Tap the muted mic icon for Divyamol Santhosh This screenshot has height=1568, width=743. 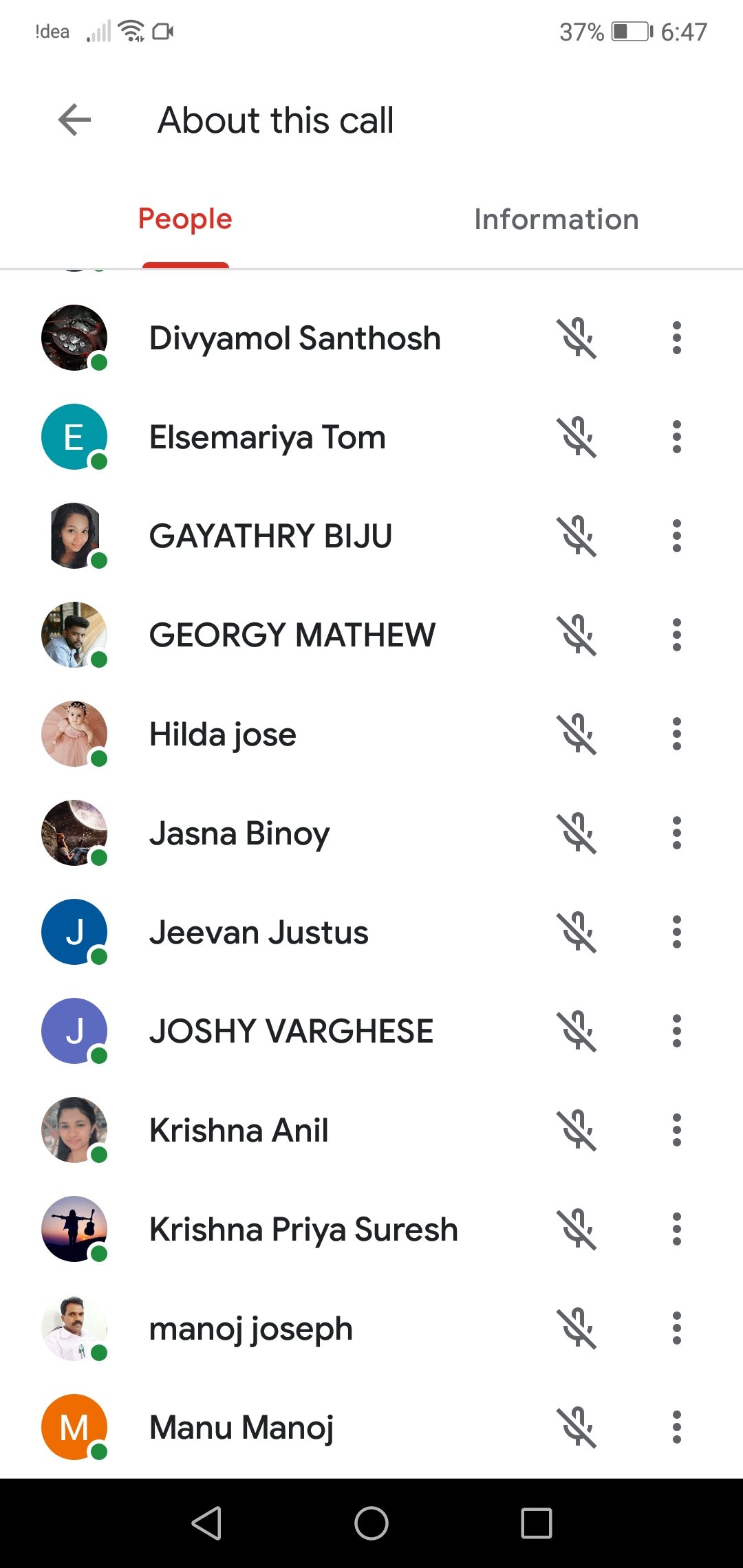pyautogui.click(x=578, y=338)
